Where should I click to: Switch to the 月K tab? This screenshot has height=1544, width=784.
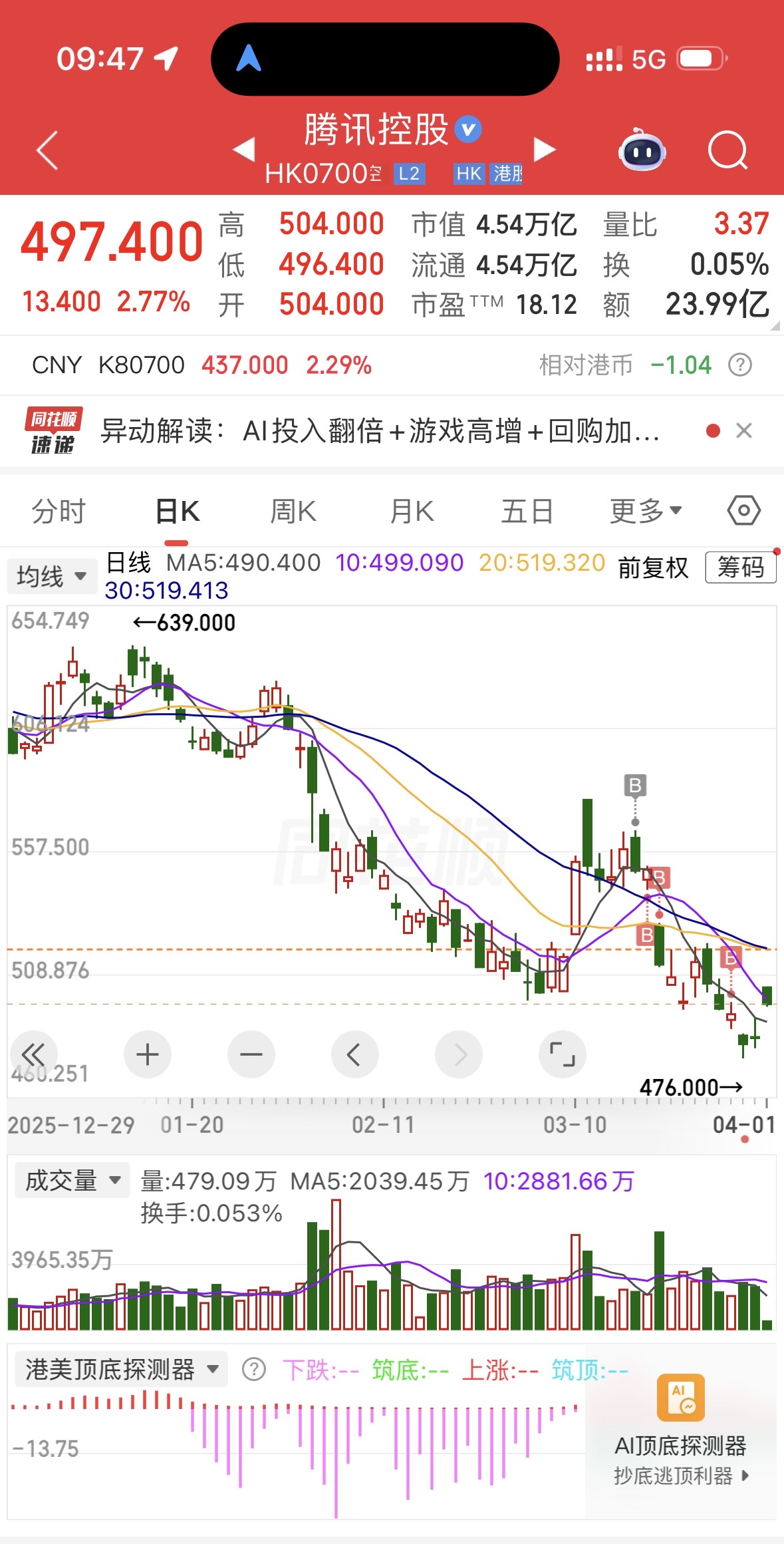click(412, 512)
